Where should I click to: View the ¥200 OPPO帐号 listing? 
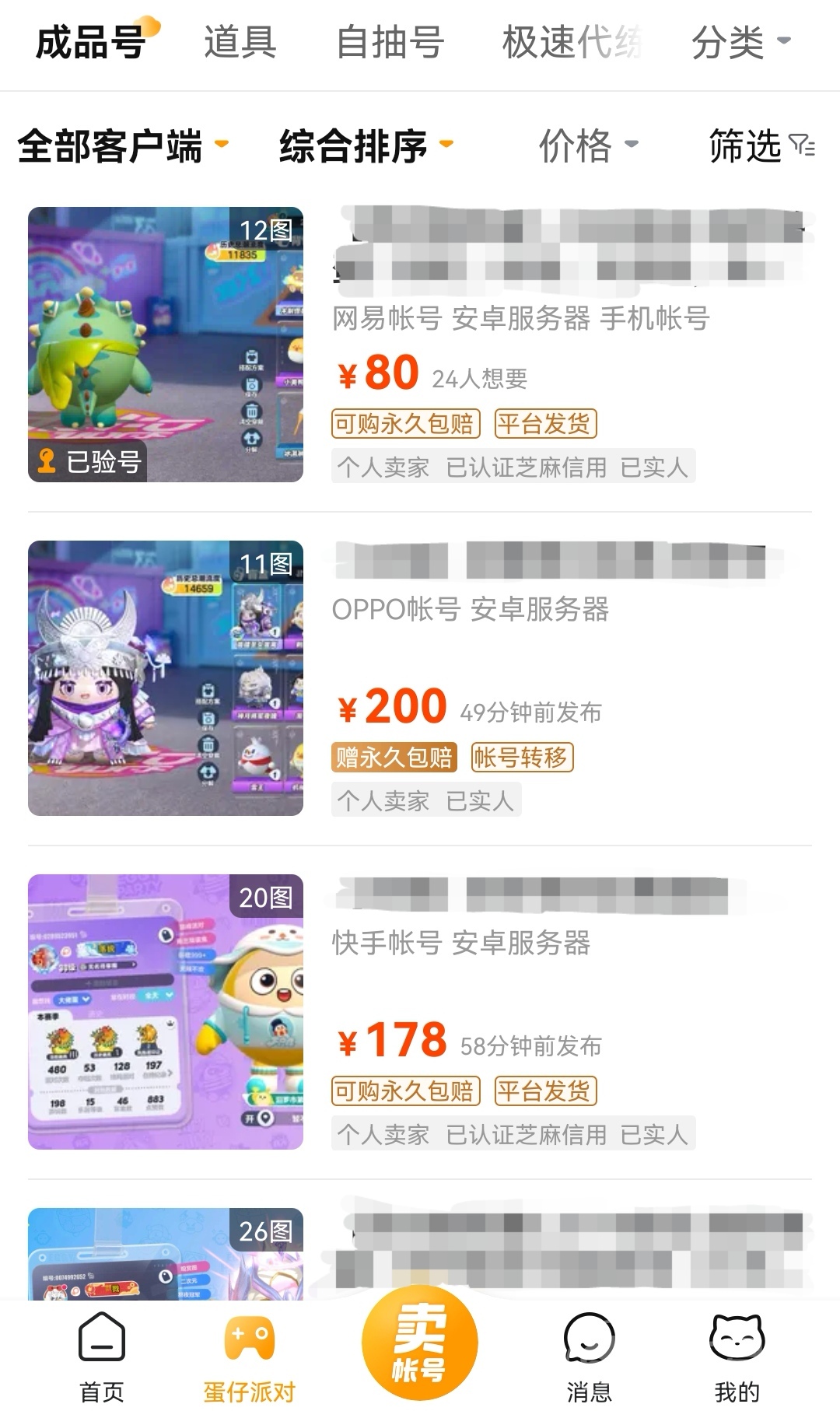pos(420,677)
